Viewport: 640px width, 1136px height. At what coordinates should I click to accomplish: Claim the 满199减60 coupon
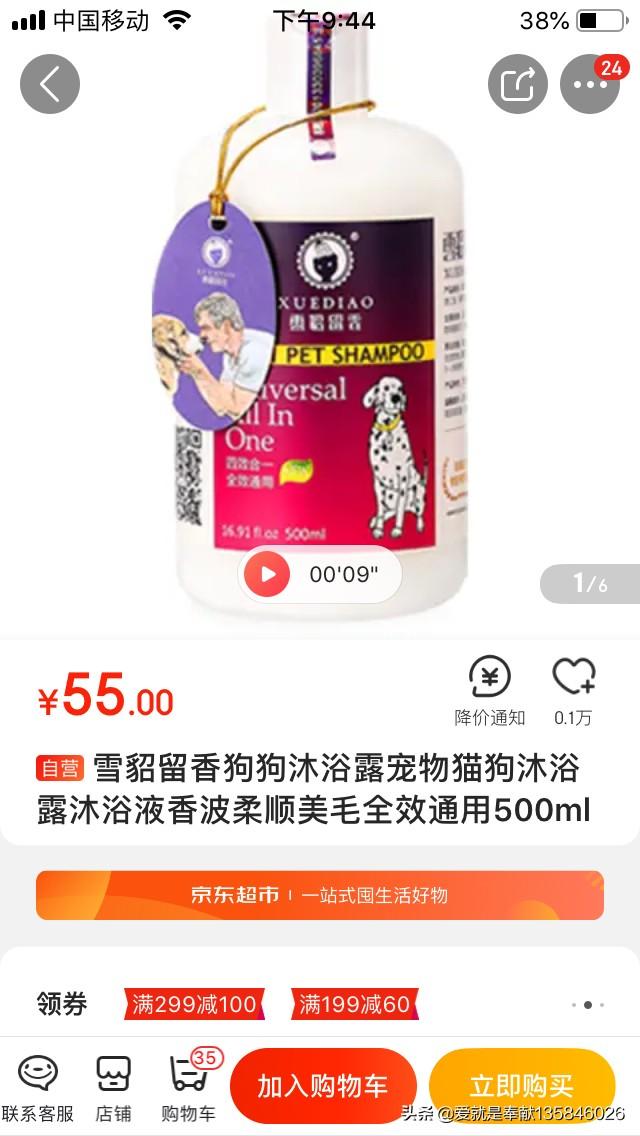355,1004
